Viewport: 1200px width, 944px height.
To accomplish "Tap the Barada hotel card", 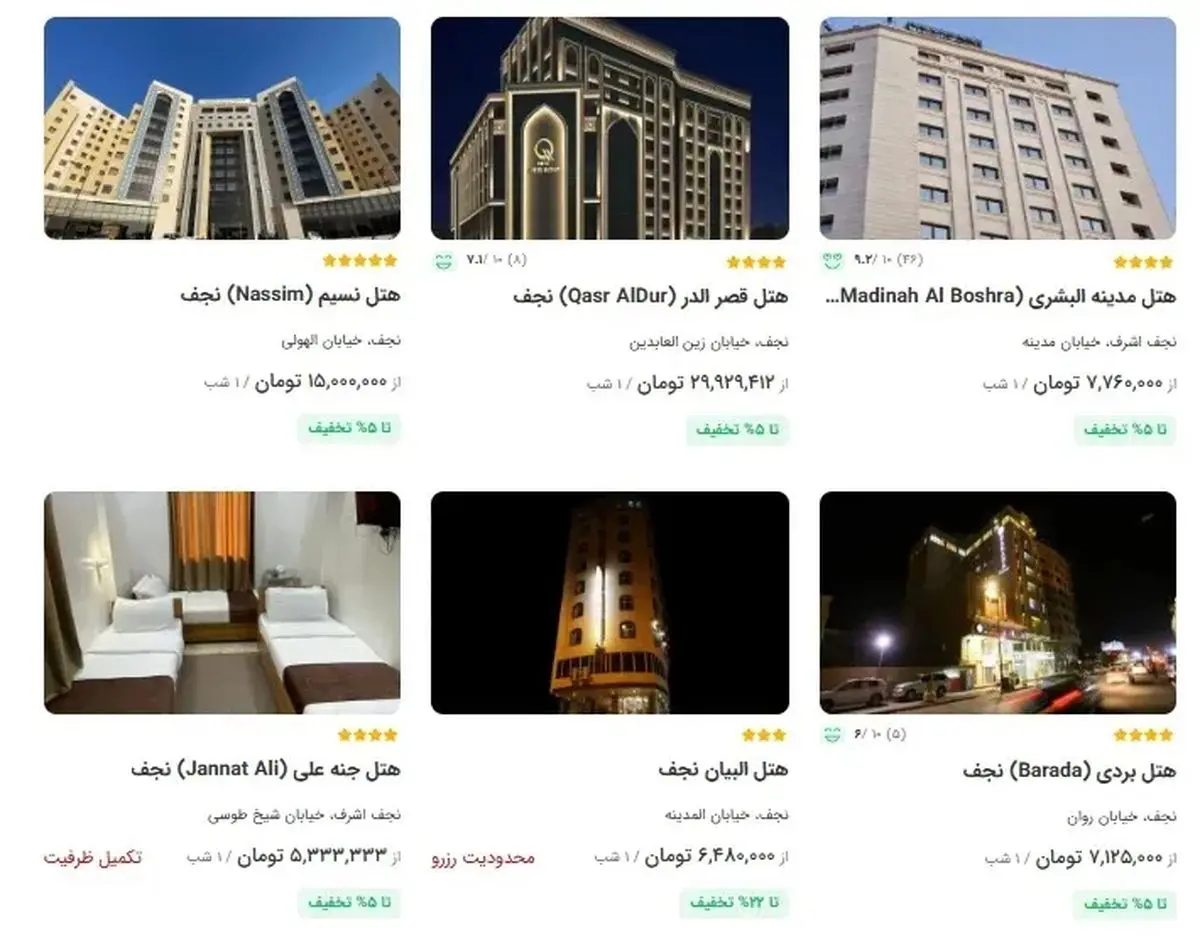I will 1068,771.
